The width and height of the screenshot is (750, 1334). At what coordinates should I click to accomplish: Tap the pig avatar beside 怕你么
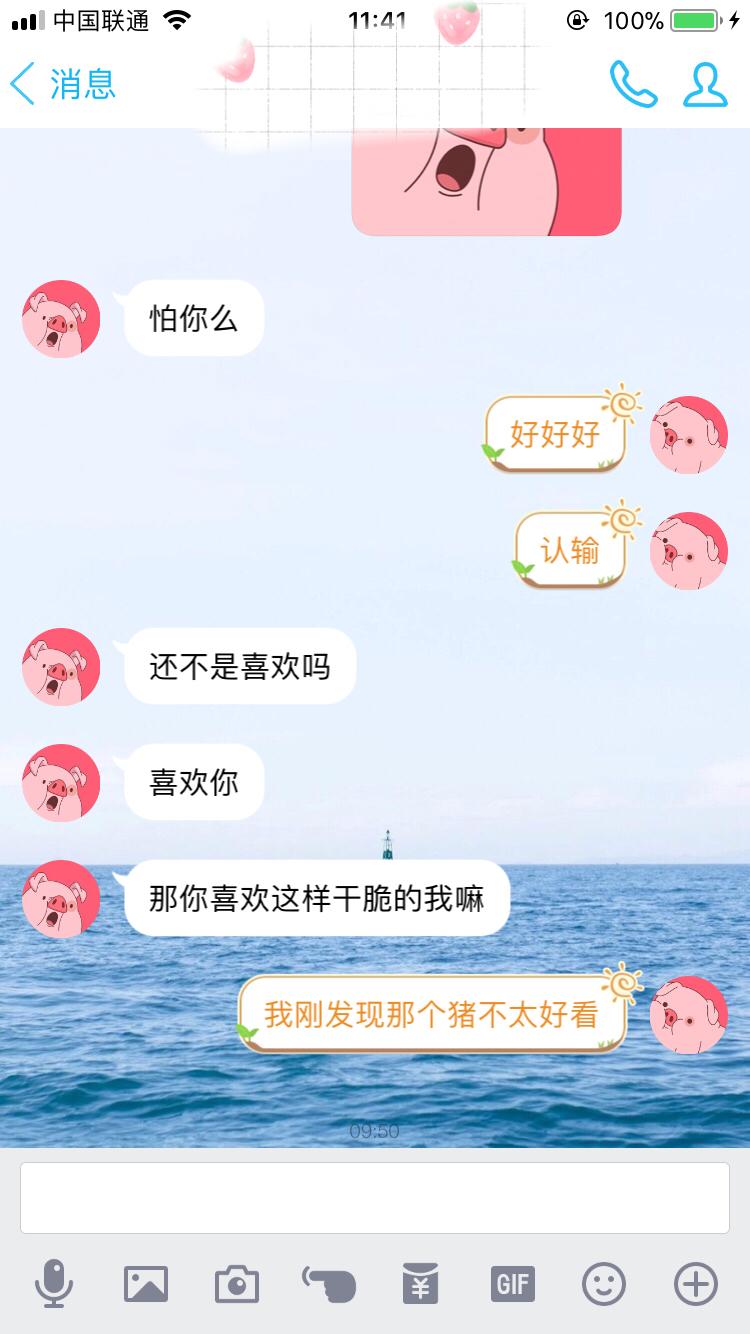tap(60, 319)
